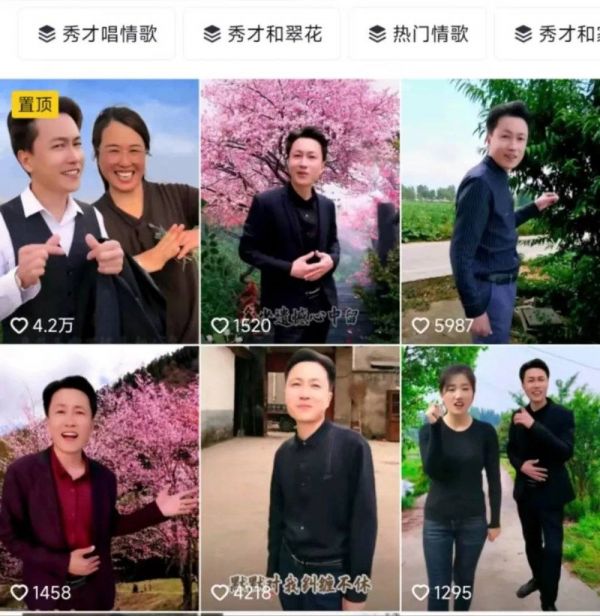View the video with 1295 likes
This screenshot has height=616, width=600.
[x=500, y=478]
